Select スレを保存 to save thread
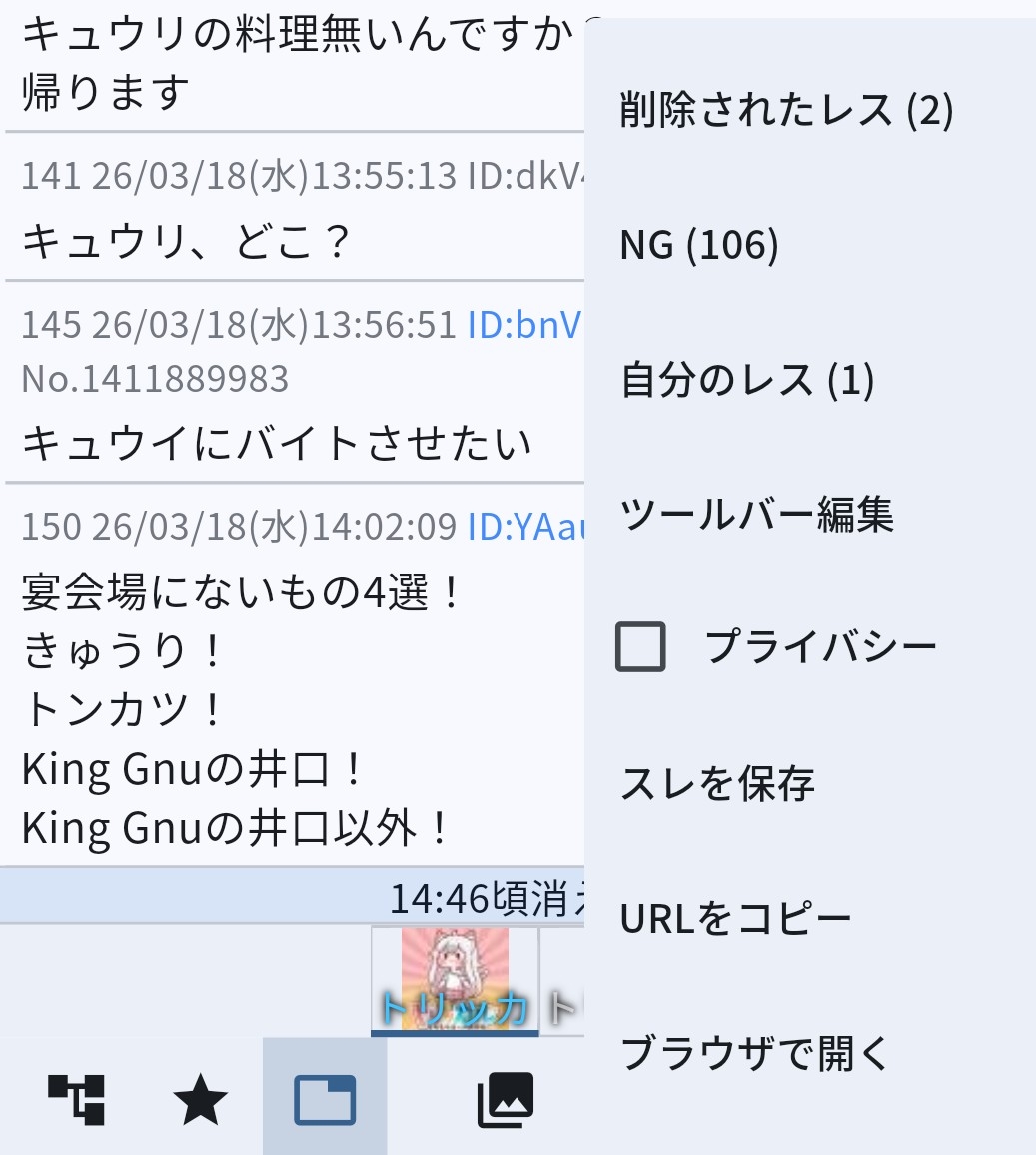 click(717, 783)
